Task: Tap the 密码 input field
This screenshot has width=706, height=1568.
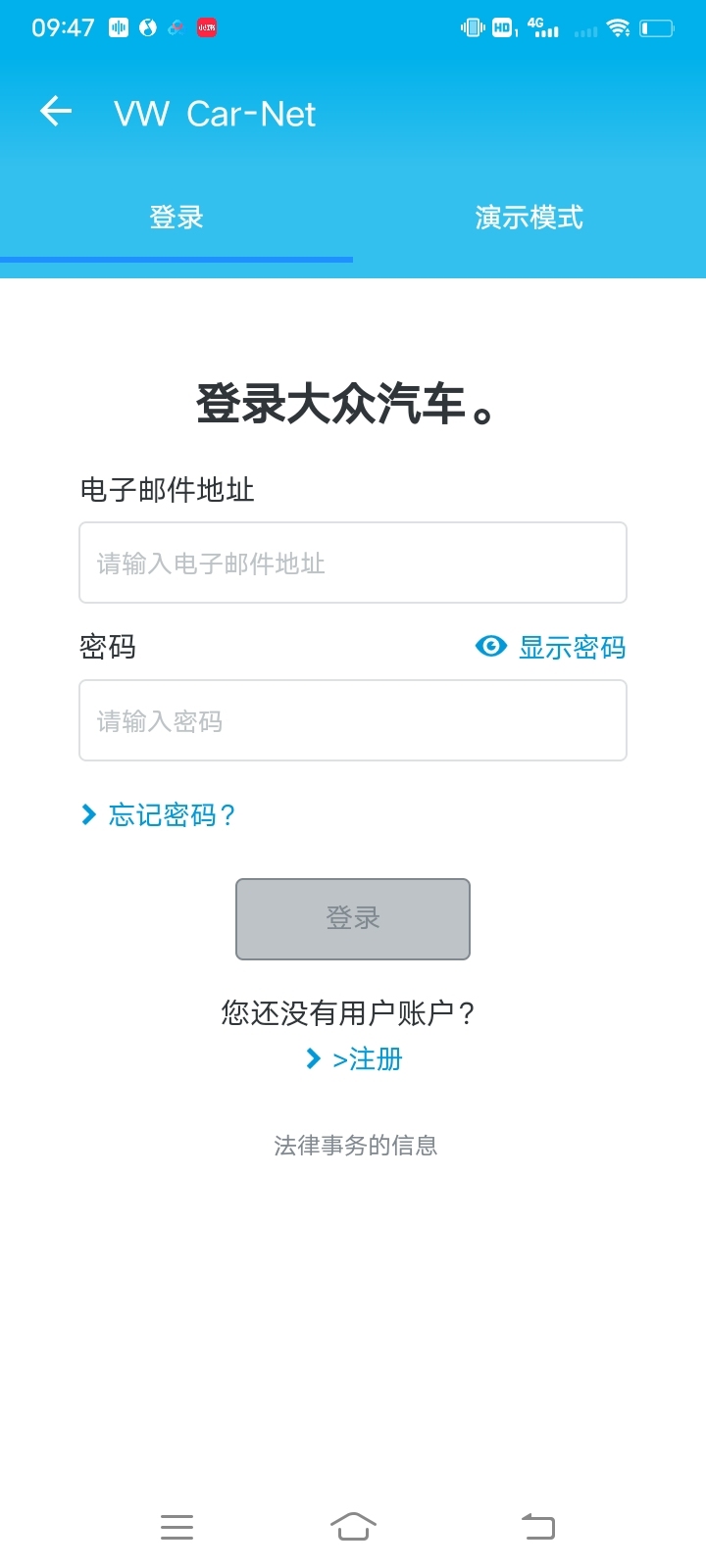Action: pos(353,720)
